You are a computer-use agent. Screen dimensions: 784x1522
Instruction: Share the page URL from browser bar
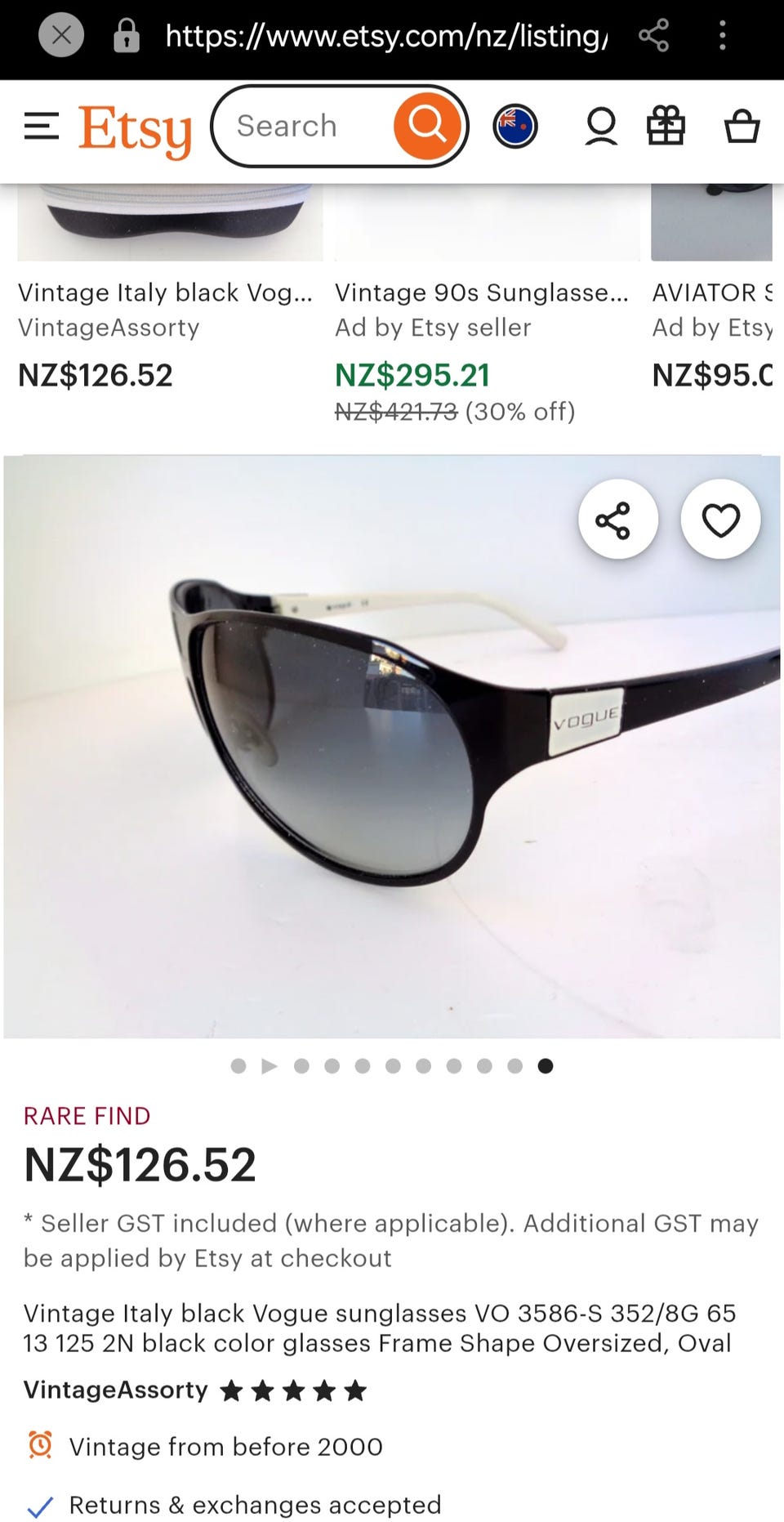[653, 36]
